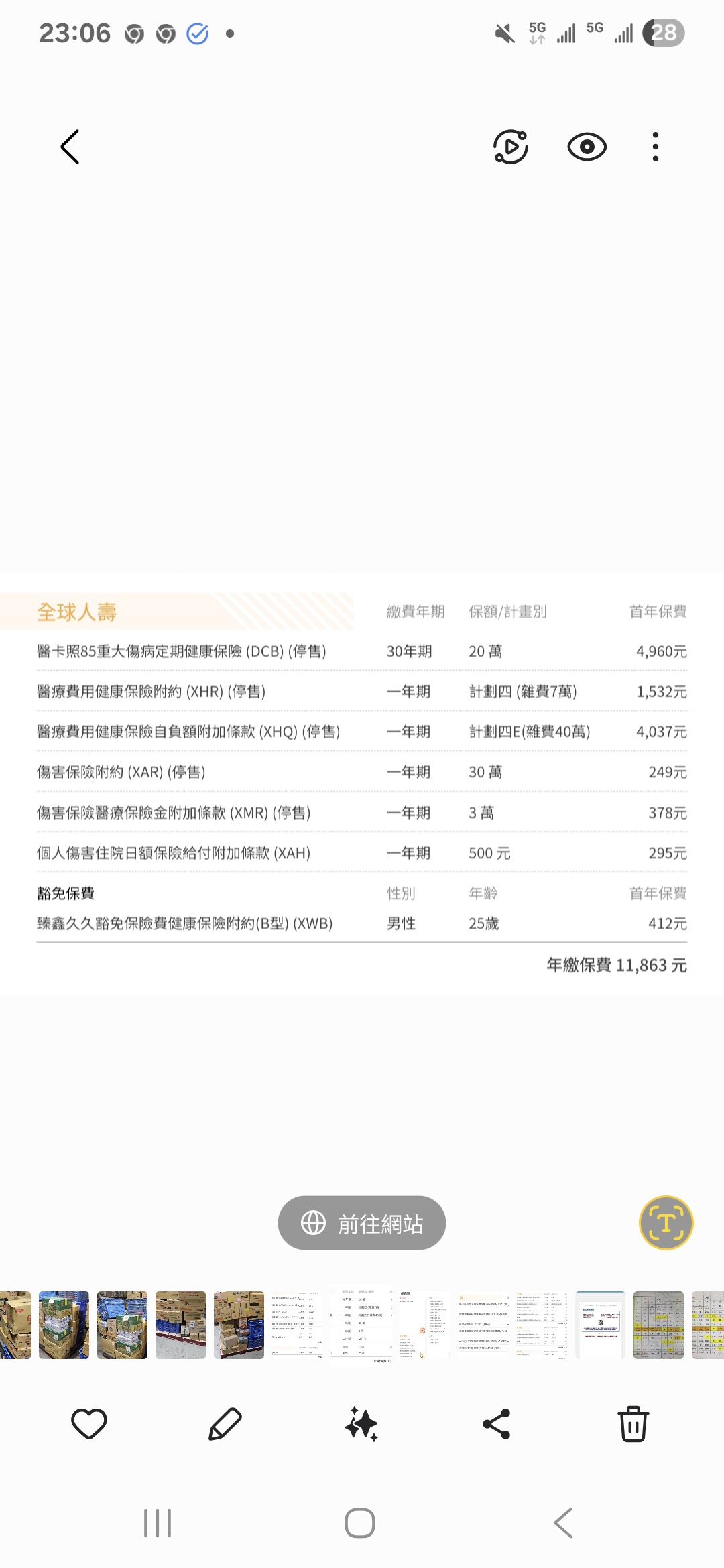Tap the 前往網站 button
Viewport: 724px width, 1568px height.
point(362,1223)
